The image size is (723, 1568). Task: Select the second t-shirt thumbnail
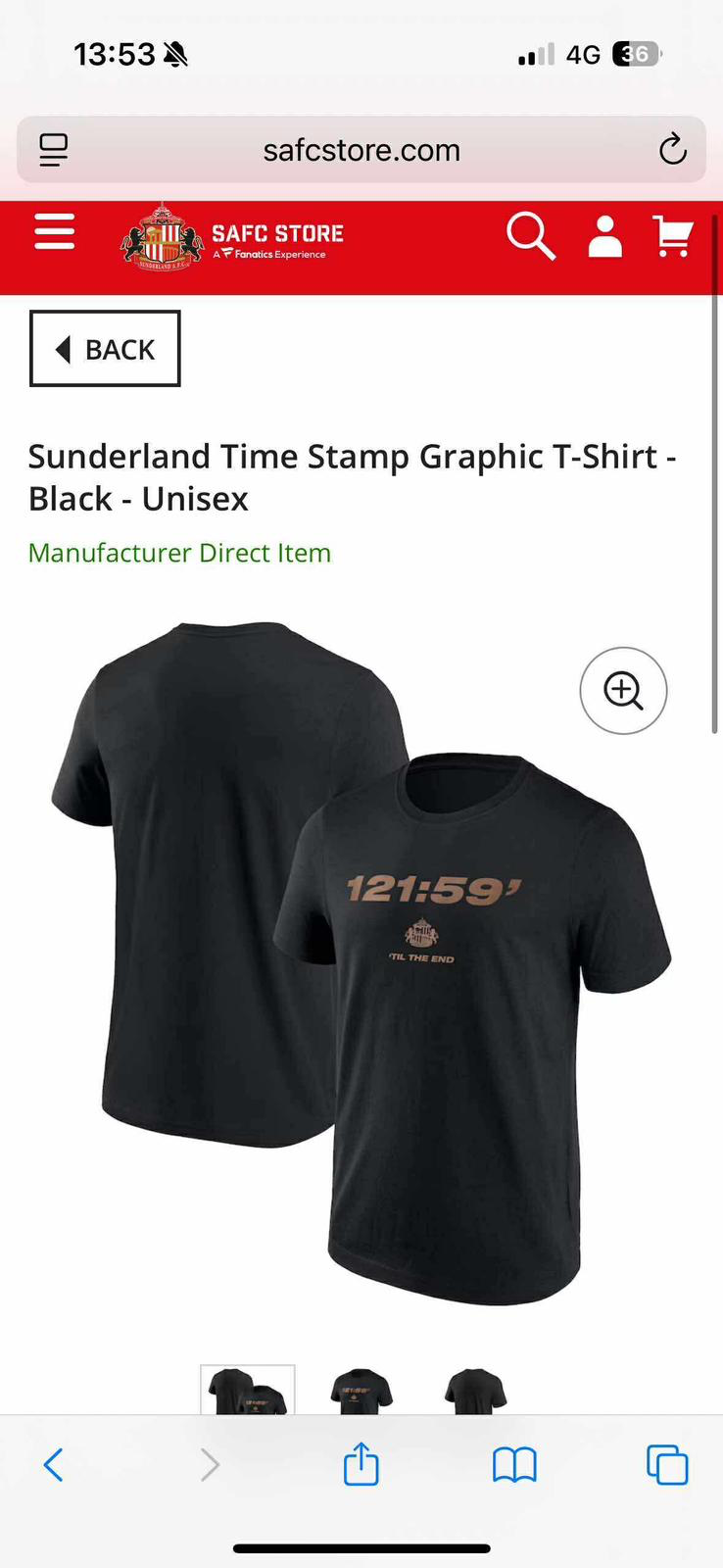[361, 1390]
